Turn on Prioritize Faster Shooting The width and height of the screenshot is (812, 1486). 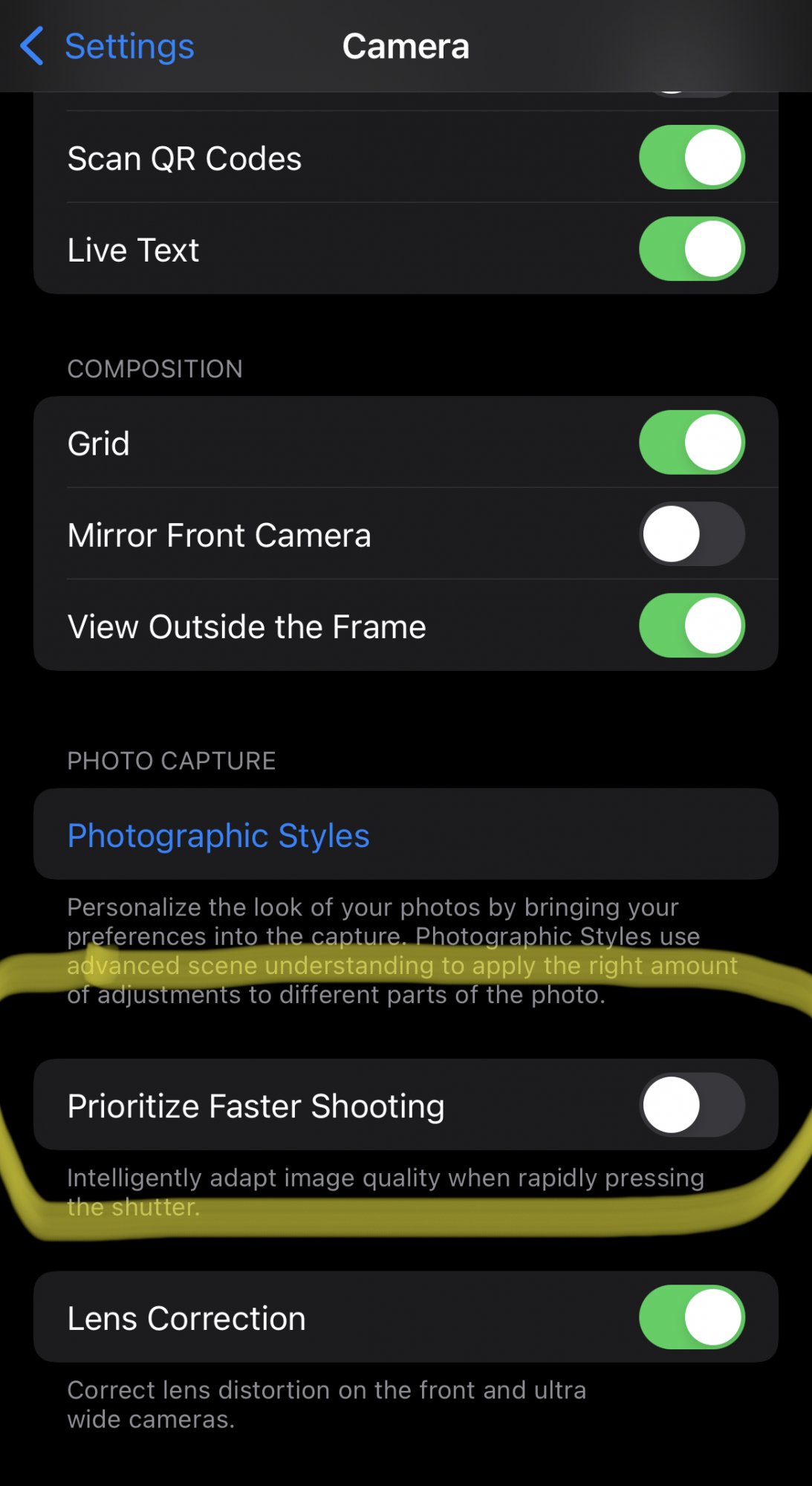point(692,1105)
